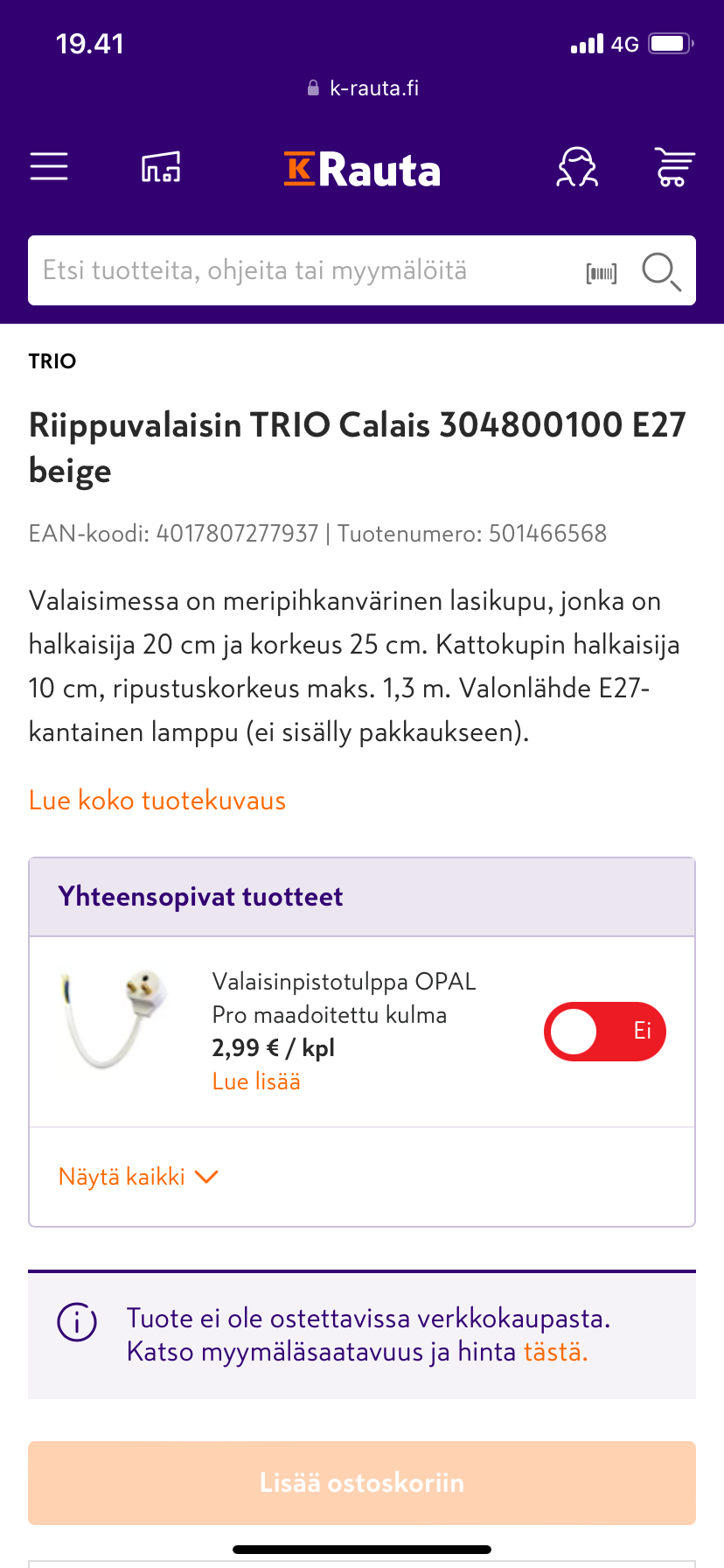Expand Näytä kaikki list
724x1568 pixels.
click(138, 1176)
